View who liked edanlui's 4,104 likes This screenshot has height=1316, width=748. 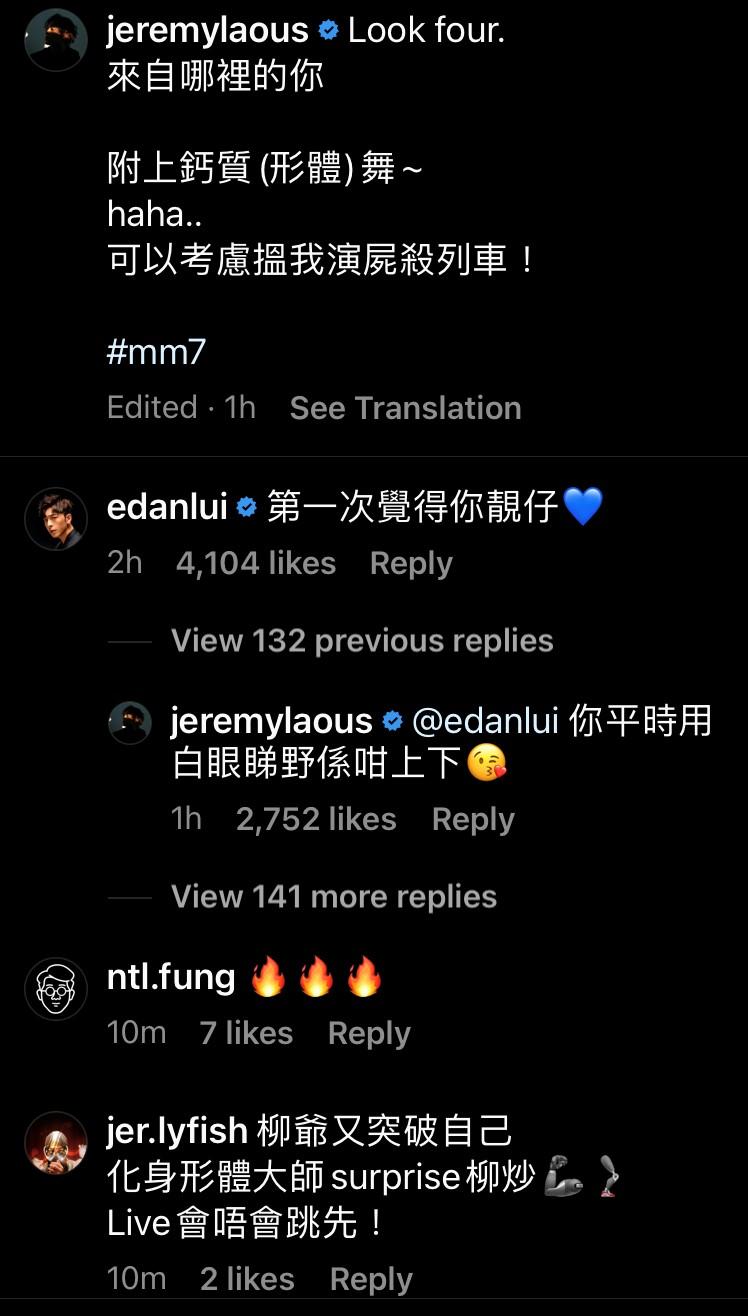pos(257,563)
